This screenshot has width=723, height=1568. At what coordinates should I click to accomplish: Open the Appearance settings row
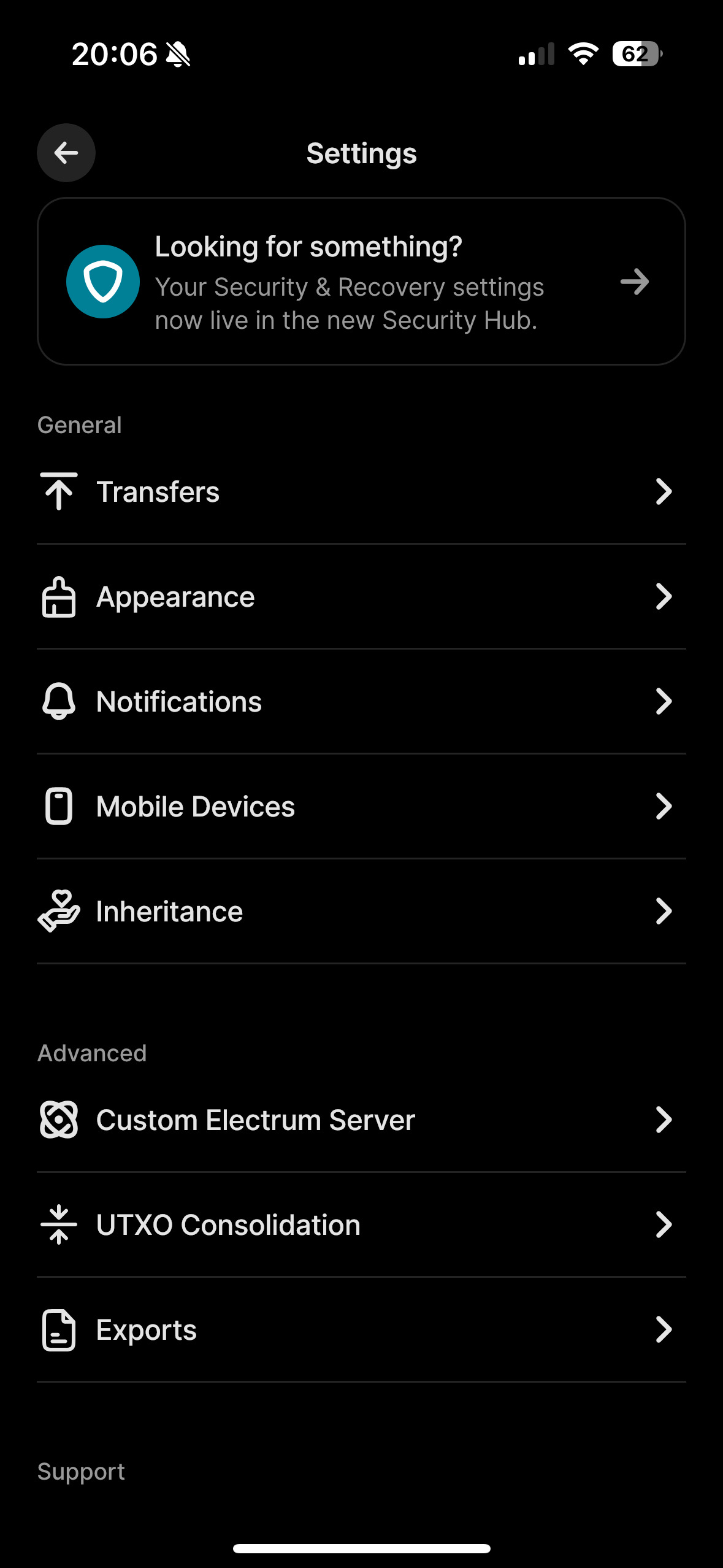pyautogui.click(x=361, y=596)
